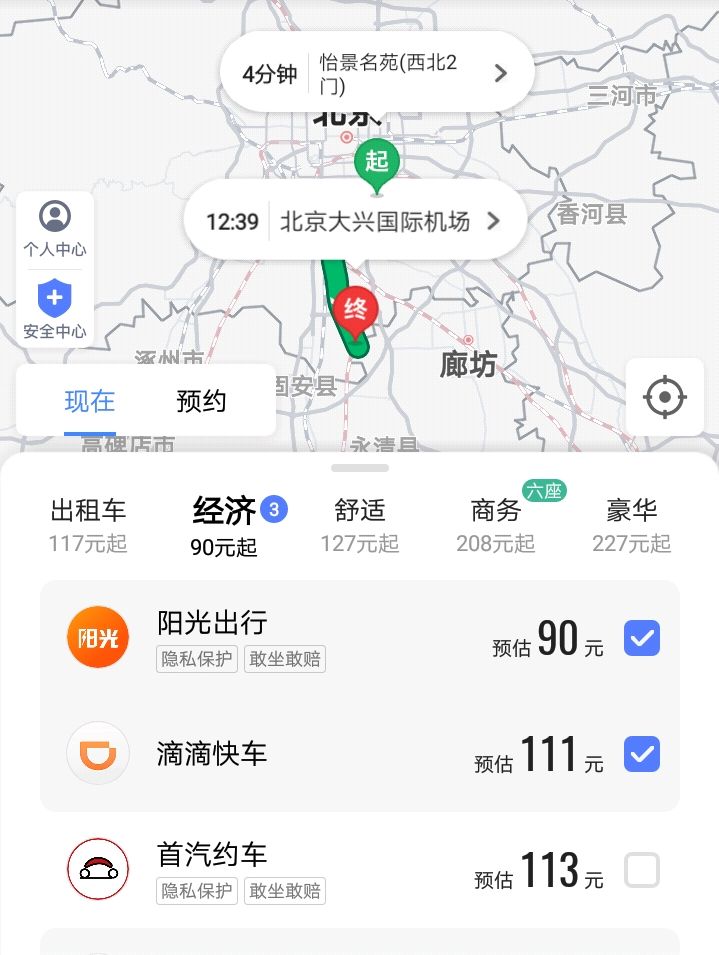This screenshot has height=955, width=719.
Task: Tap the bottom sheet drag handle
Action: pos(360,467)
